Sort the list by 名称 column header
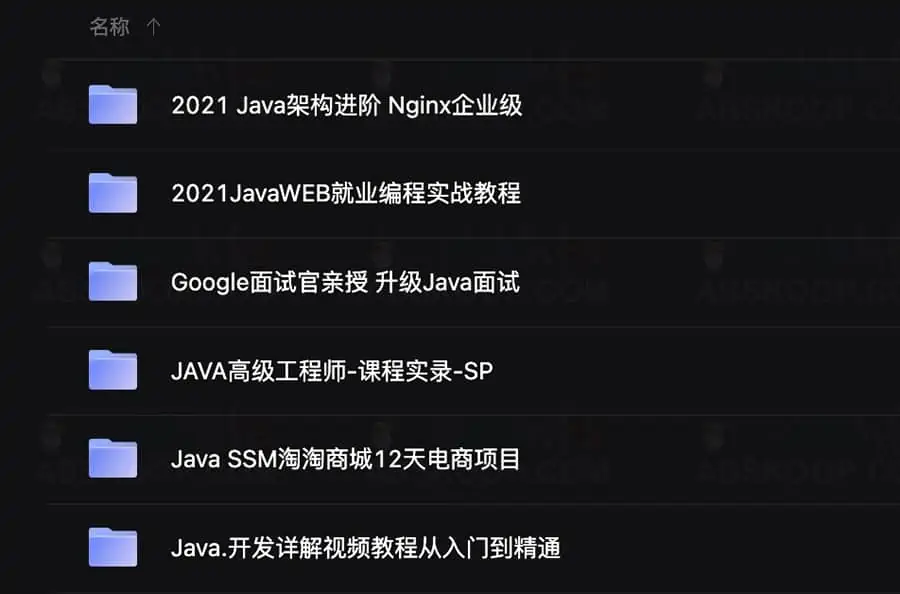 (110, 27)
